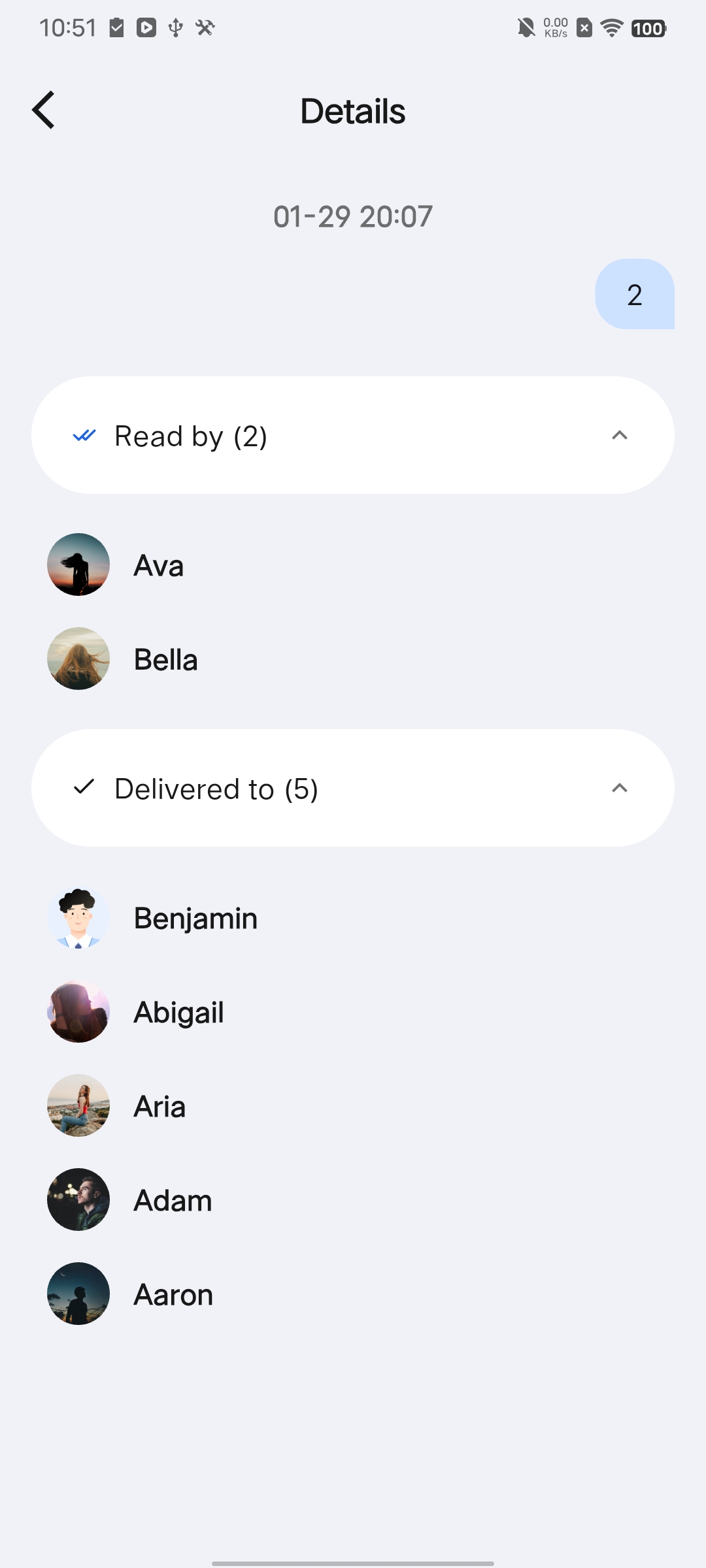Collapse the Read by section
Image resolution: width=706 pixels, height=1568 pixels.
(618, 435)
